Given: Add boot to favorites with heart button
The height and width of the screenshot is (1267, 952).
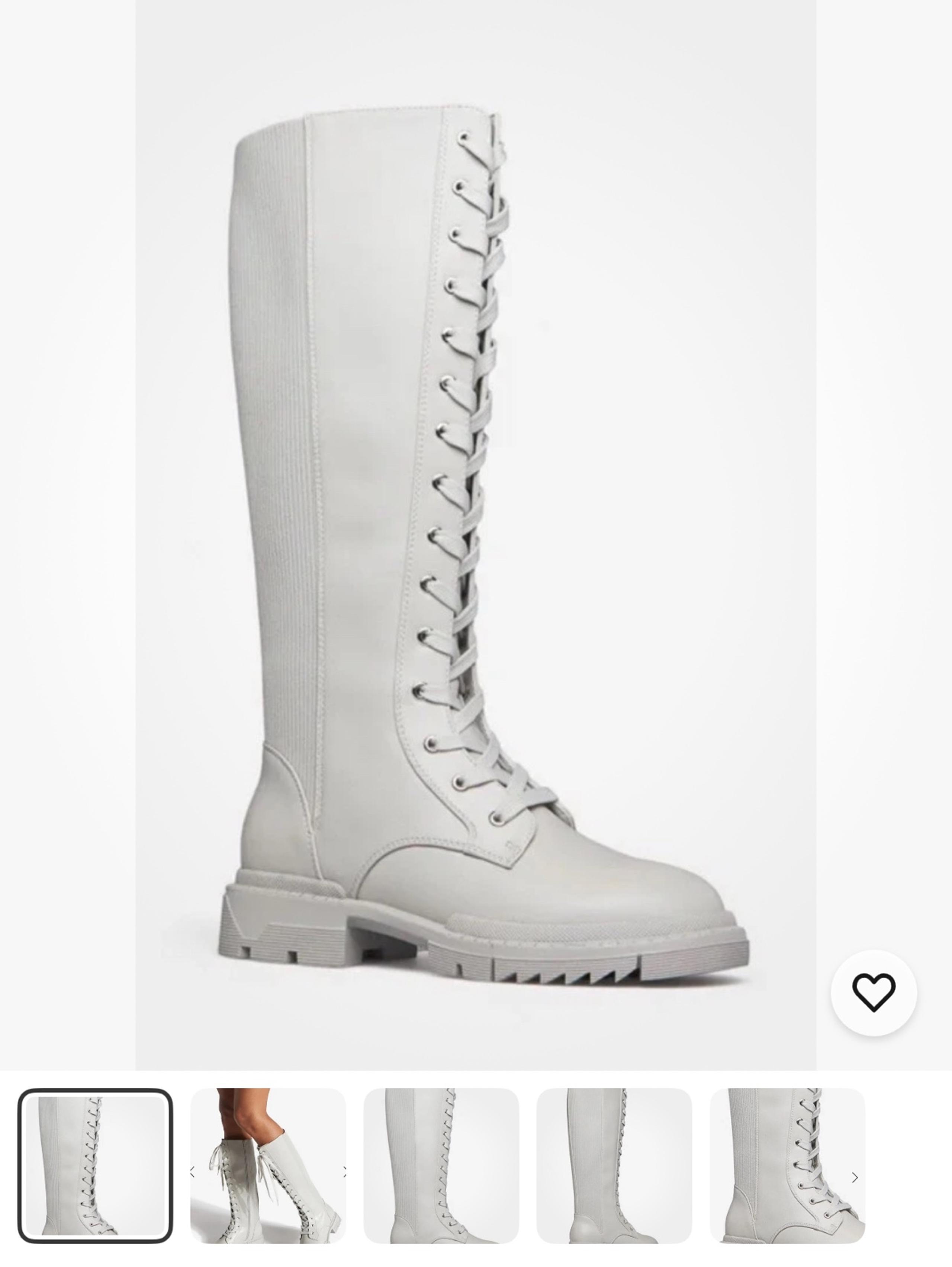Looking at the screenshot, I should (873, 992).
